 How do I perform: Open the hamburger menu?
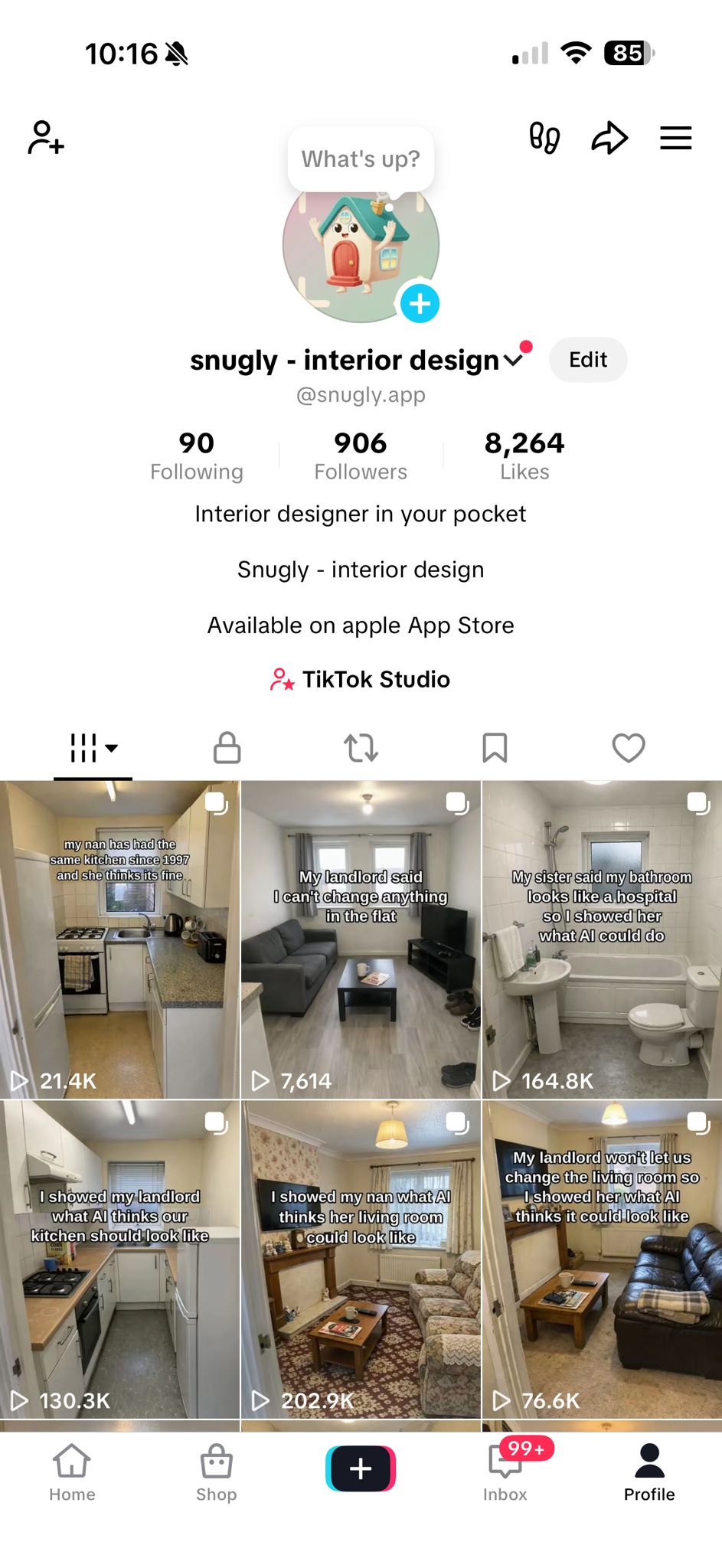675,138
